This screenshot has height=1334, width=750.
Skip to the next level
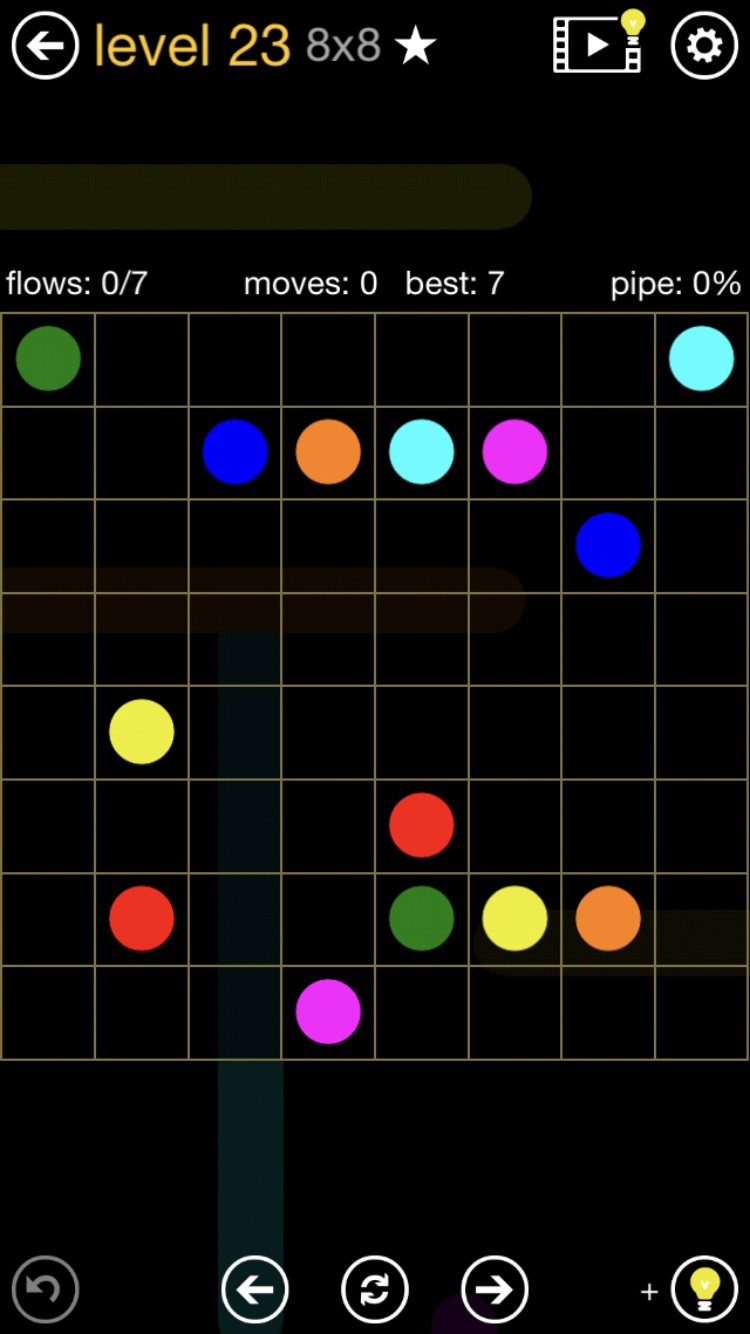[494, 1289]
